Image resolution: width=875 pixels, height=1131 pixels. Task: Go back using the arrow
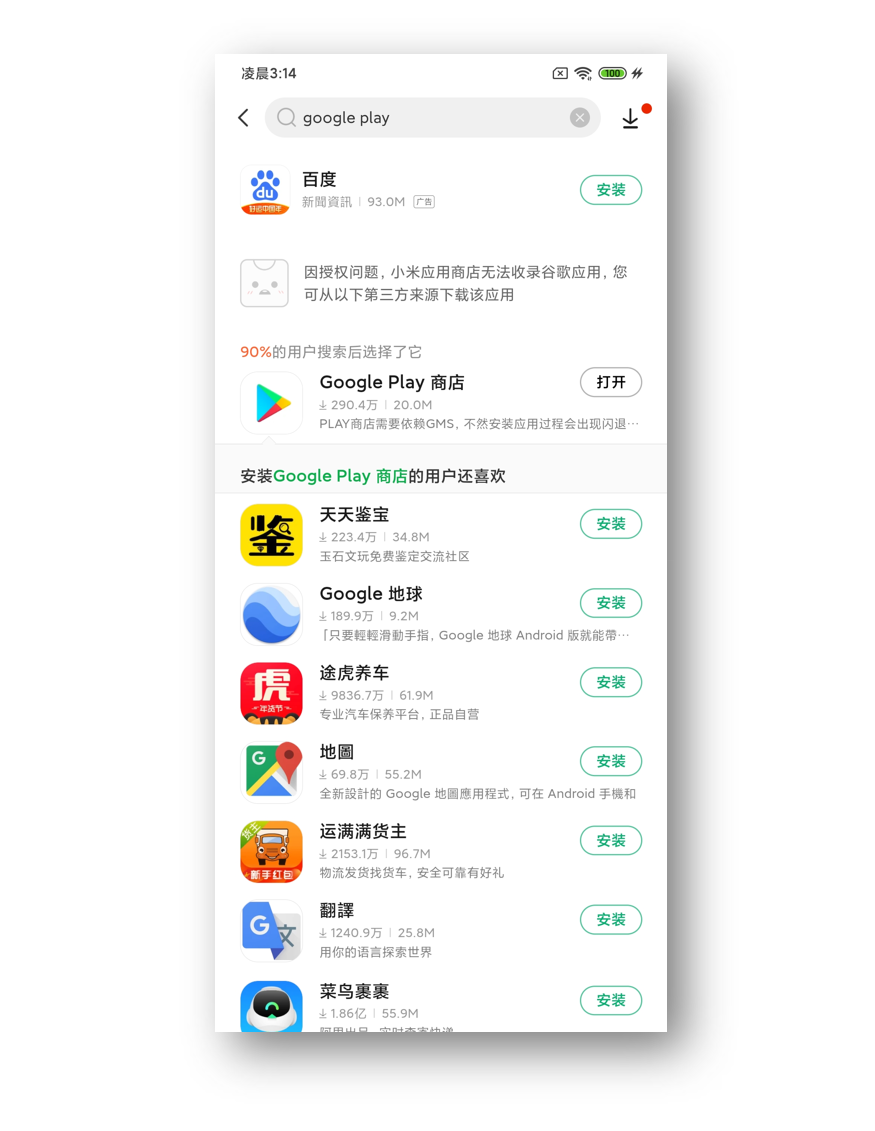point(243,118)
